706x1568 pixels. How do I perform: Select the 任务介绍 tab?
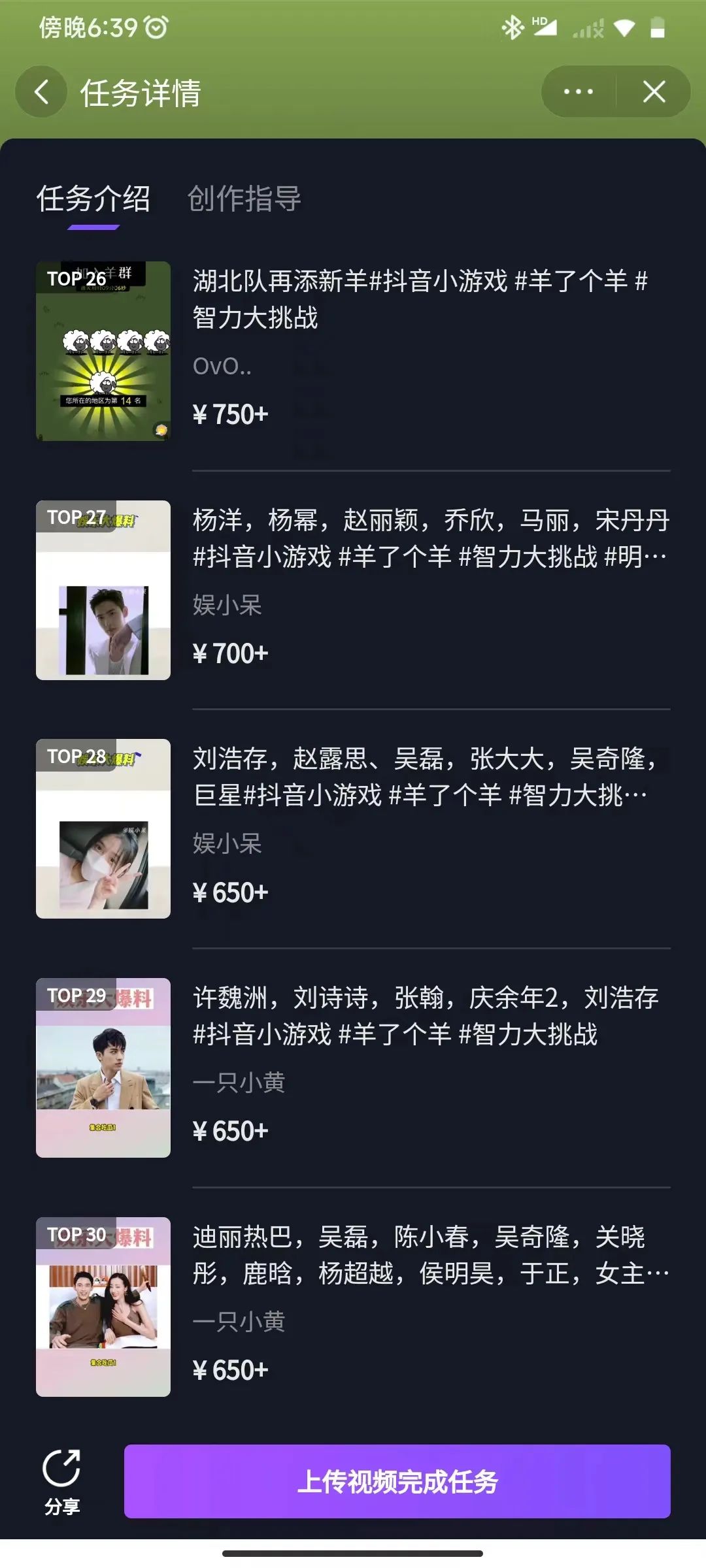coord(93,199)
